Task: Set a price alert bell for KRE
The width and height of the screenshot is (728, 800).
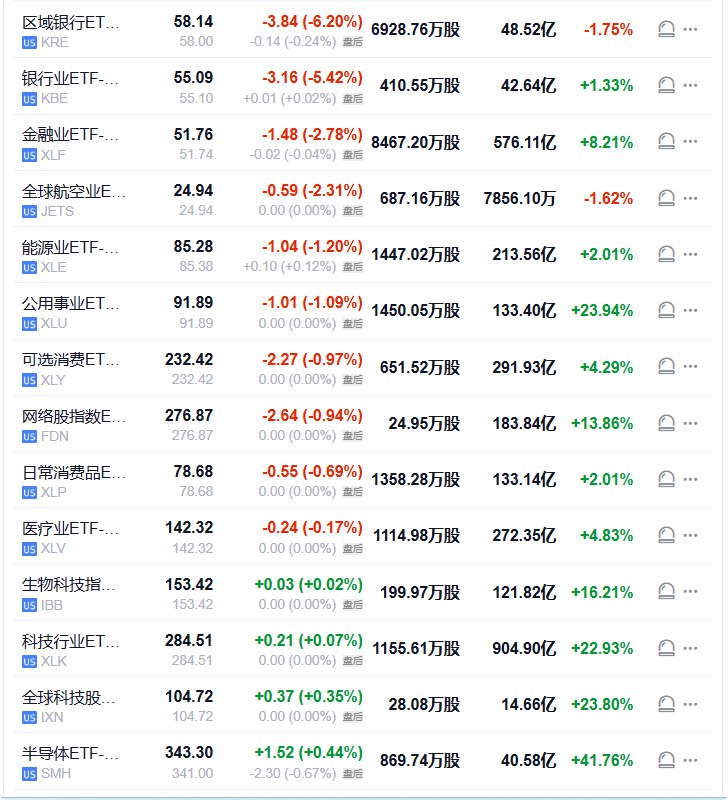Action: pos(666,30)
